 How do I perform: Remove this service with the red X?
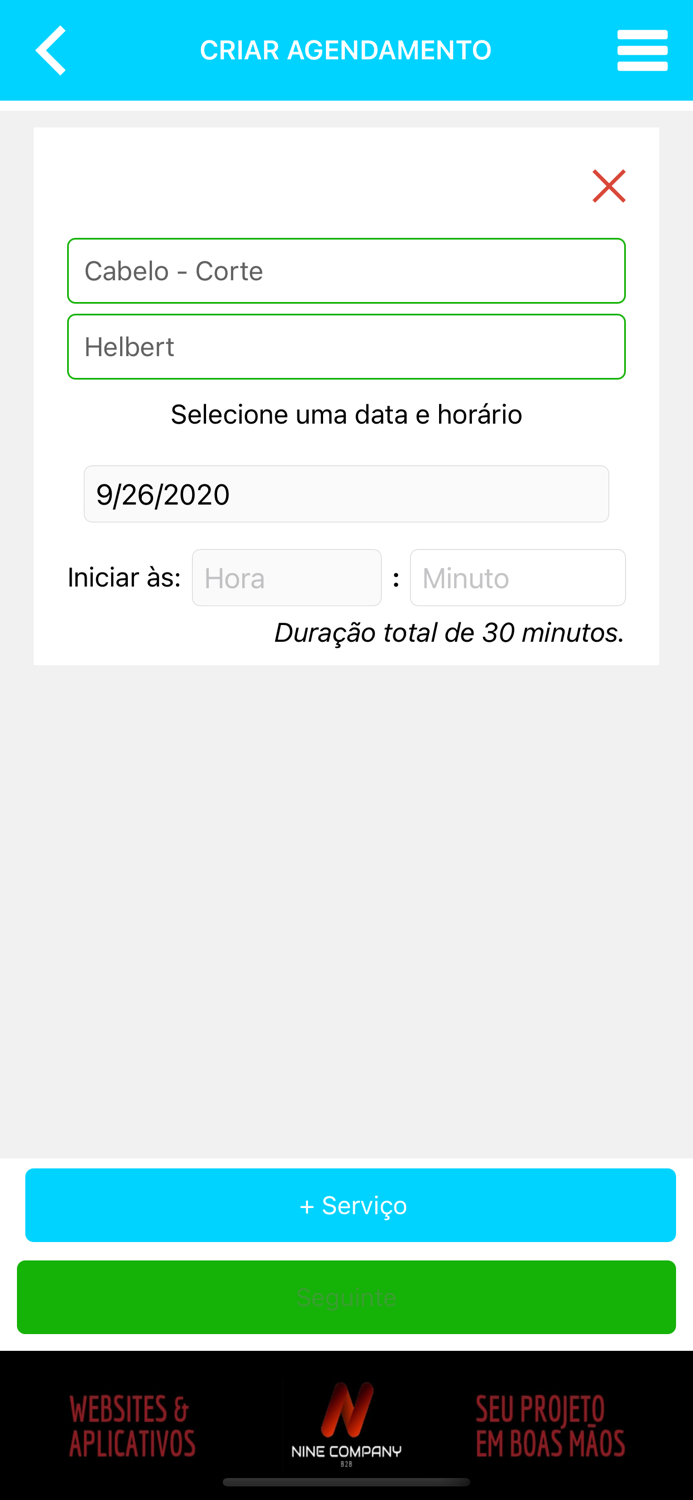[608, 186]
